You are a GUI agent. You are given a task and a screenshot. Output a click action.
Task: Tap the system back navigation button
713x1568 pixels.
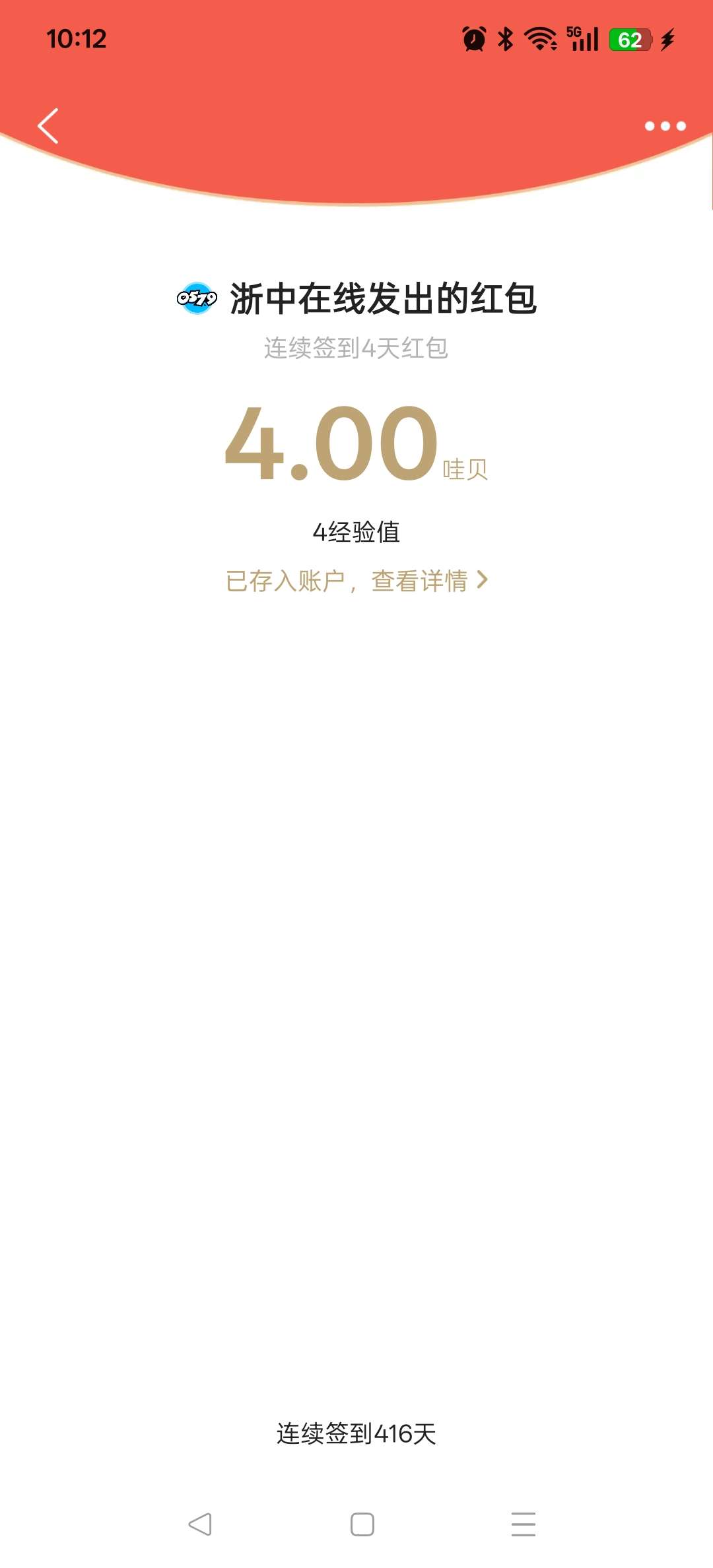199,1524
